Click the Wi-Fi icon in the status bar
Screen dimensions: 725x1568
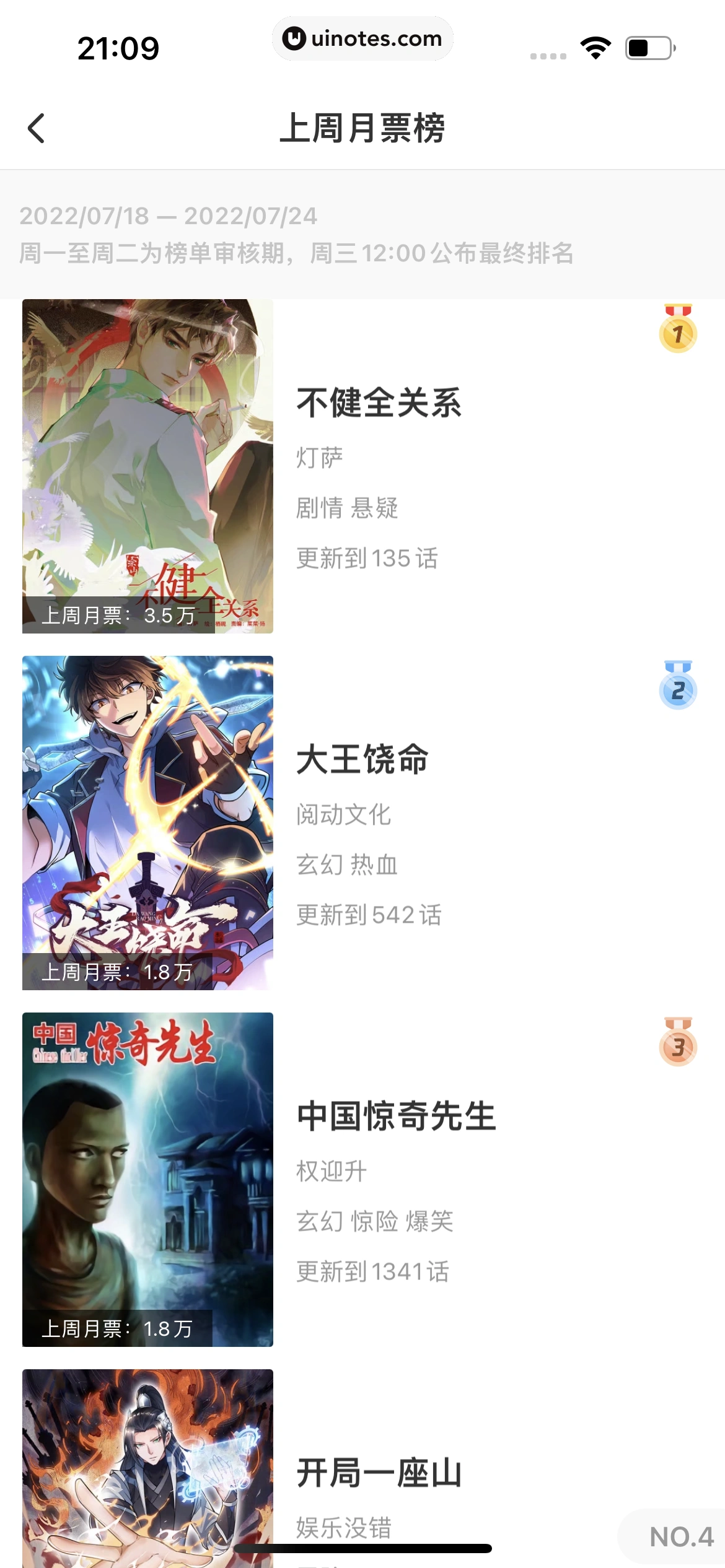pyautogui.click(x=595, y=46)
